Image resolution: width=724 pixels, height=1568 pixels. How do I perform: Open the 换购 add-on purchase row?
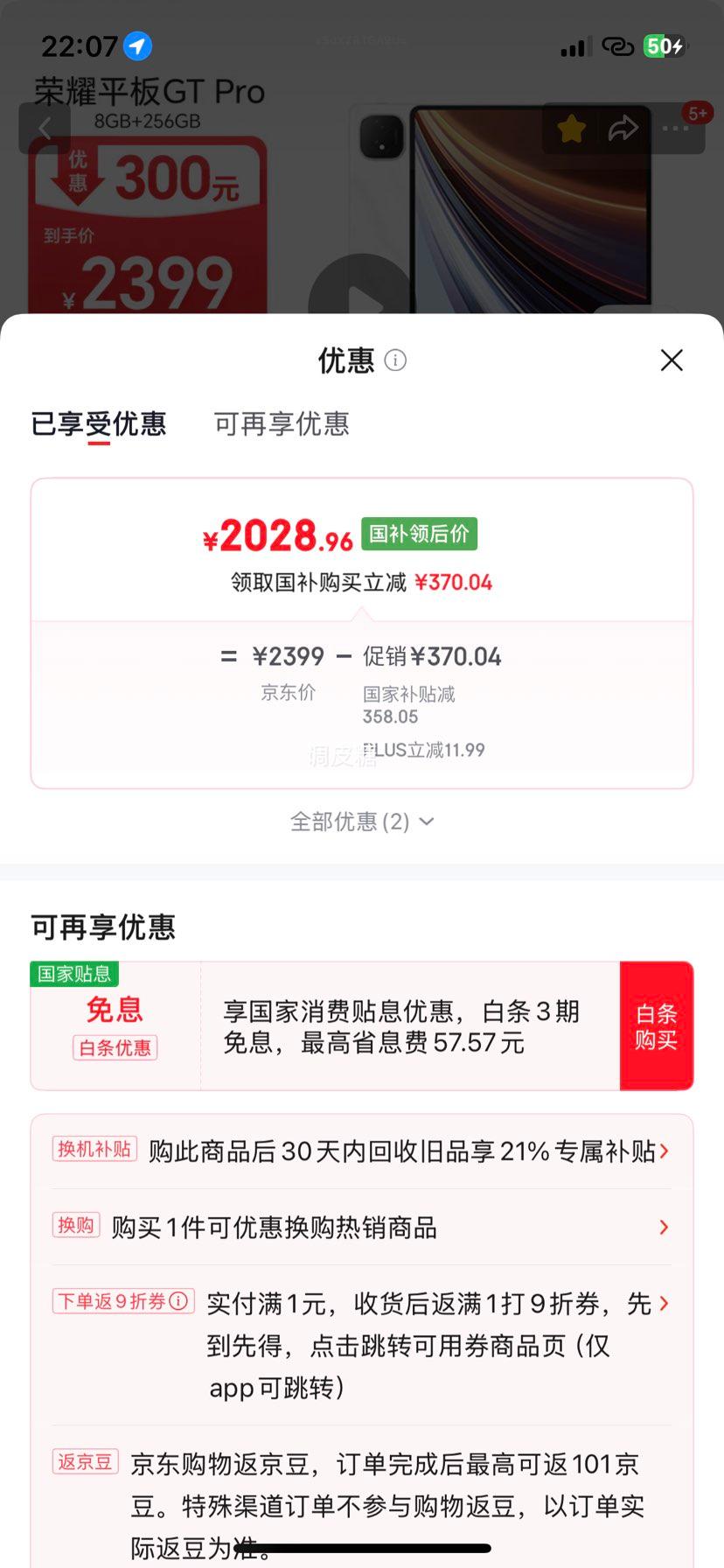tap(362, 1227)
